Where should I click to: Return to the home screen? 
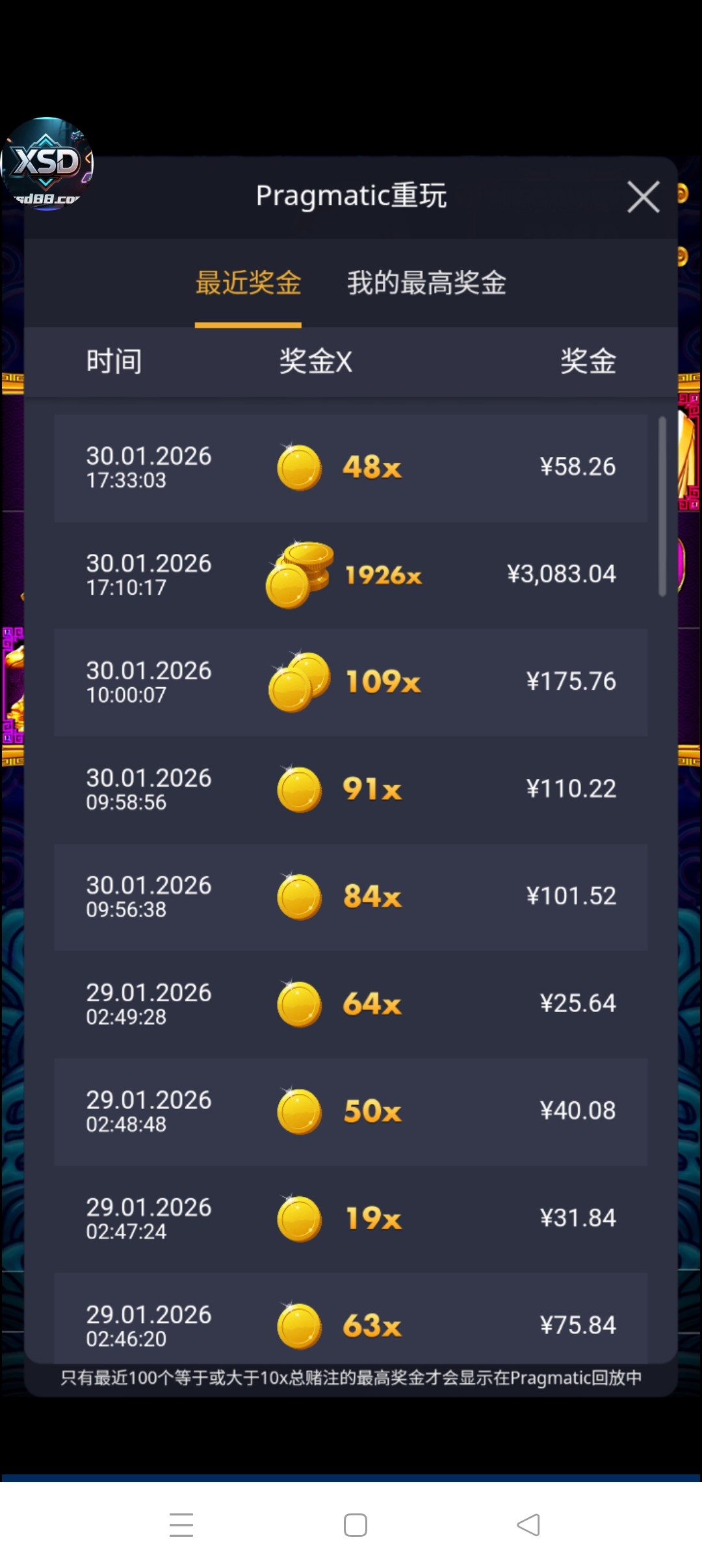355,1524
